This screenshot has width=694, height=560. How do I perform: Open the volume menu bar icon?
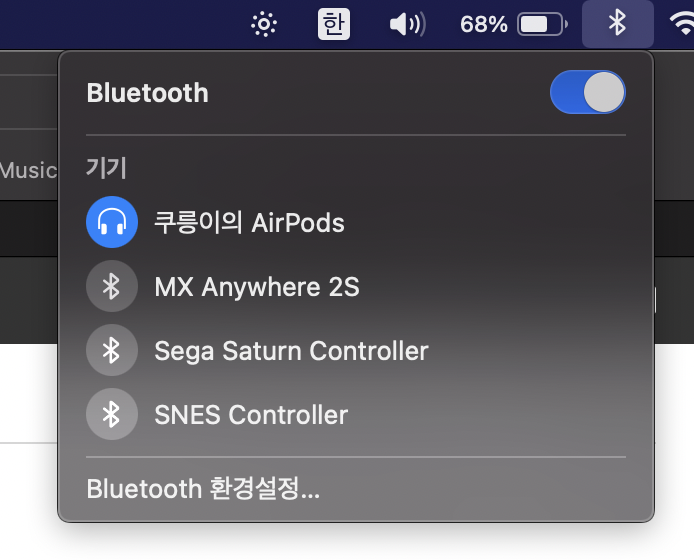[407, 24]
